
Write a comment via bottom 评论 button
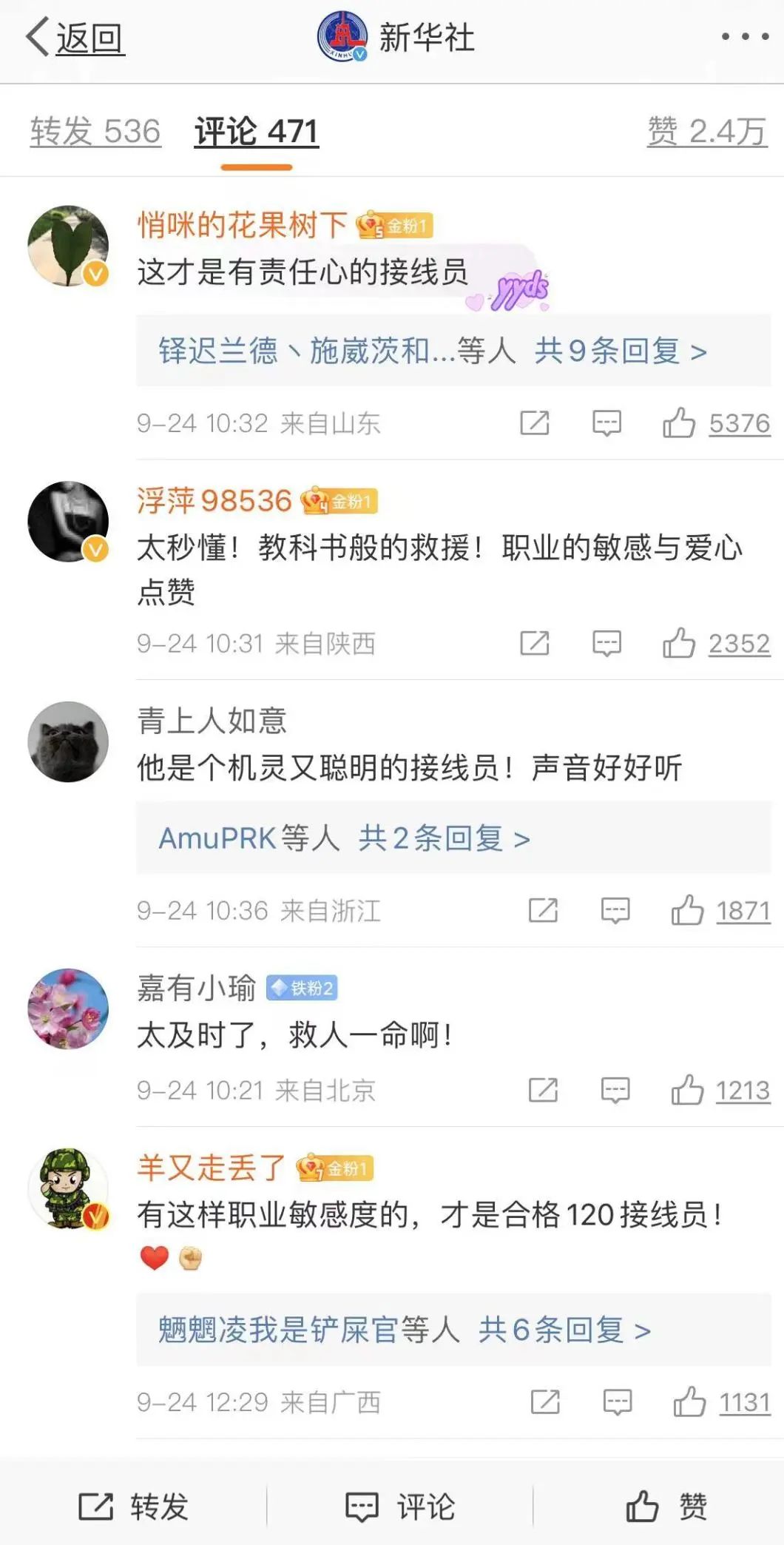coord(399,1507)
